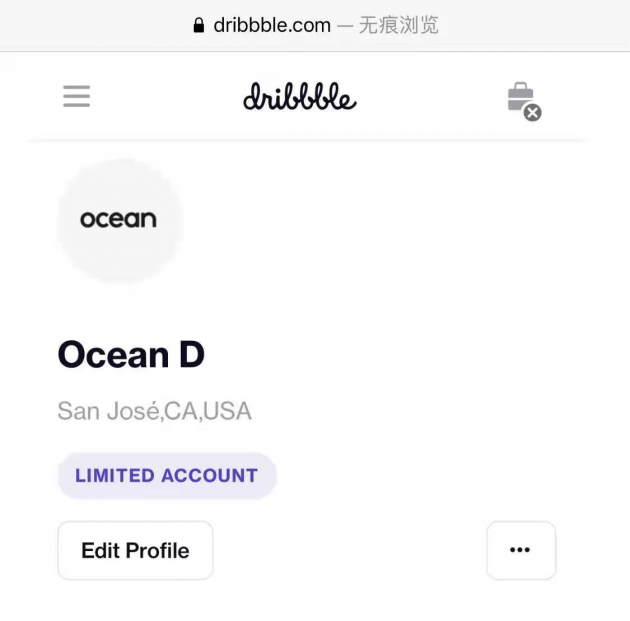
Task: Tap the Edit Profile button
Action: pos(135,550)
